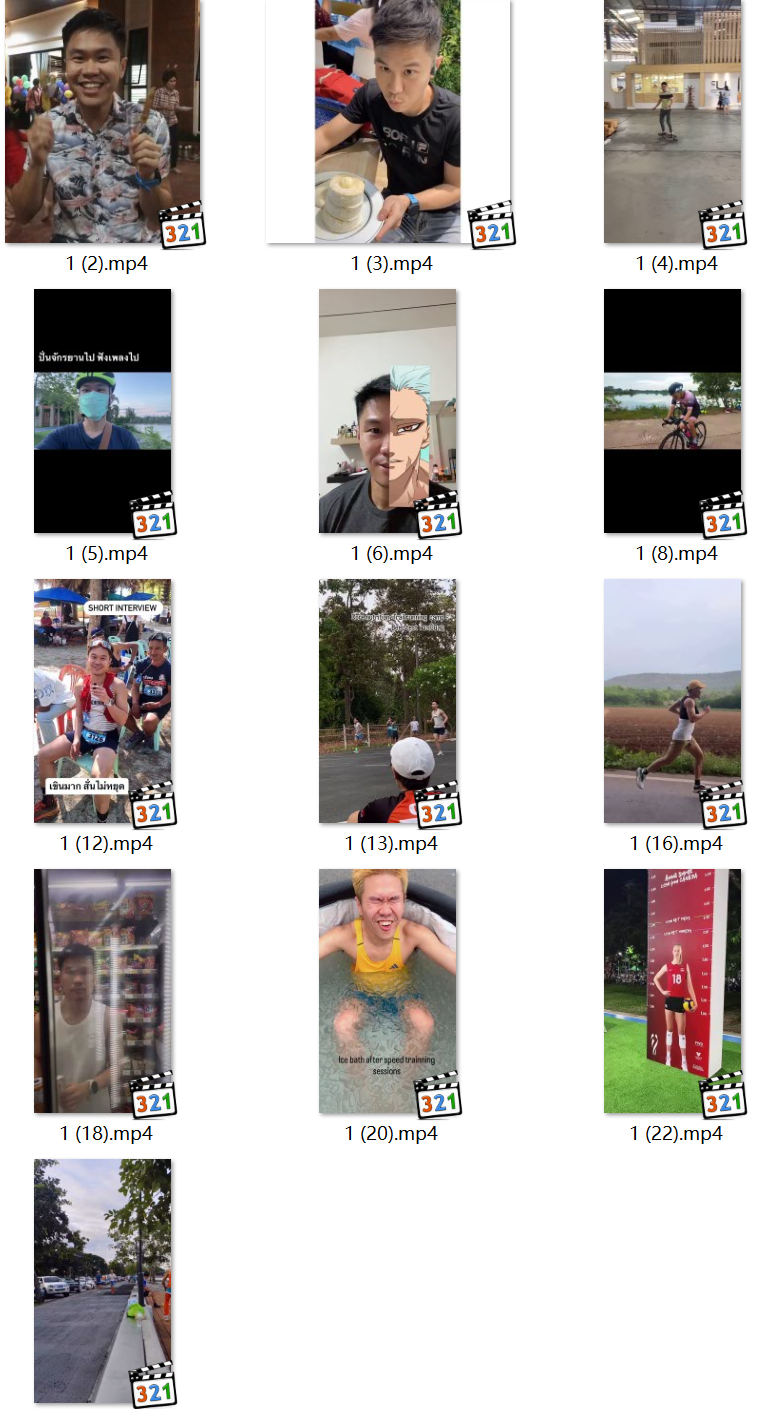This screenshot has height=1409, width=760.
Task: Tap the 1 (22).mp4 file
Action: pos(673,991)
